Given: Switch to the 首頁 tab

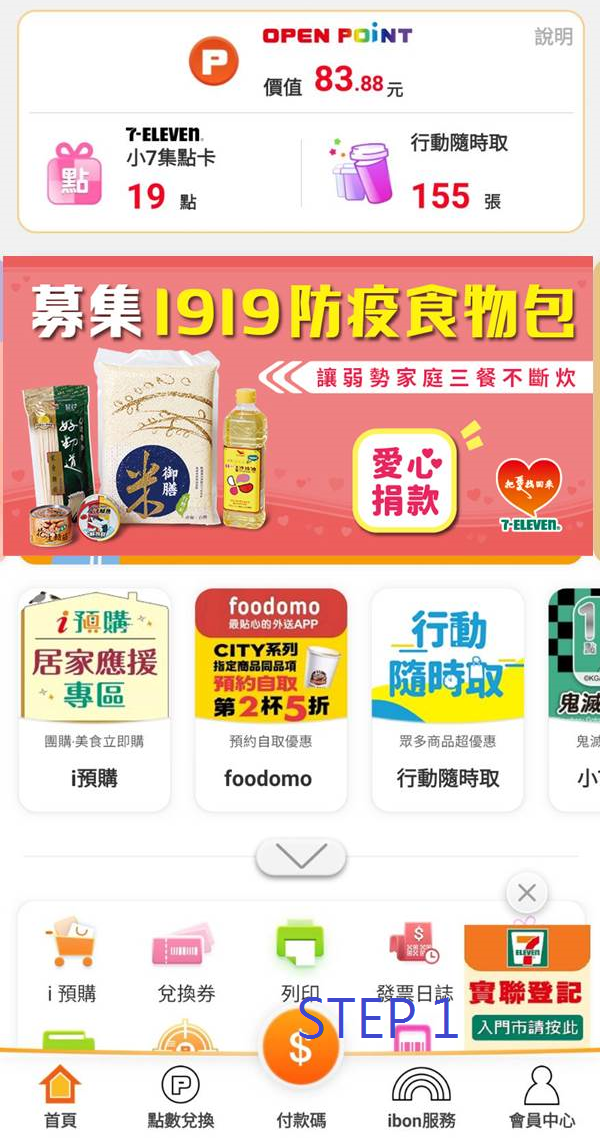Looking at the screenshot, I should tap(60, 1097).
